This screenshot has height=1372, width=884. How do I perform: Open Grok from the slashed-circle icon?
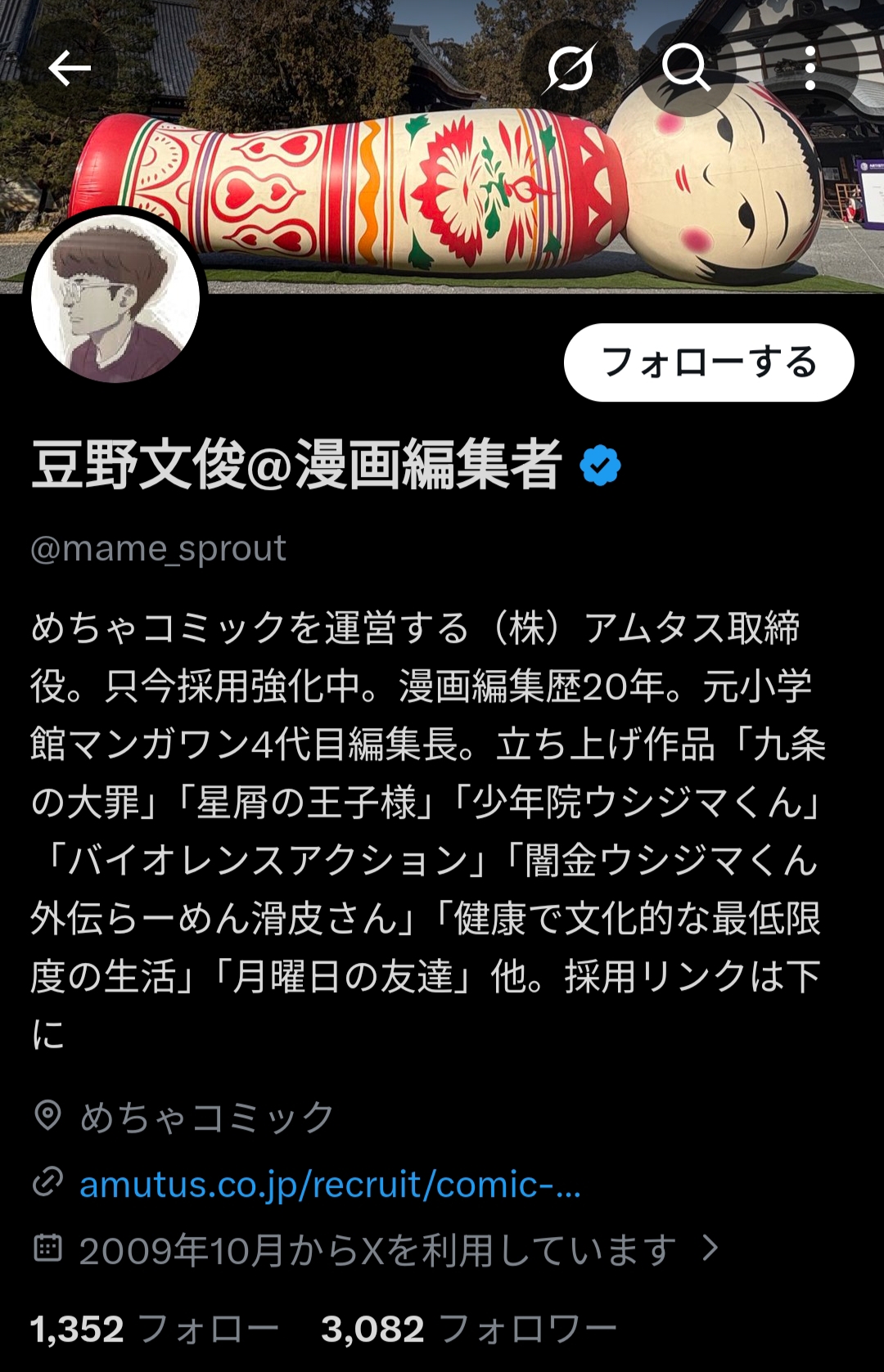pyautogui.click(x=570, y=68)
